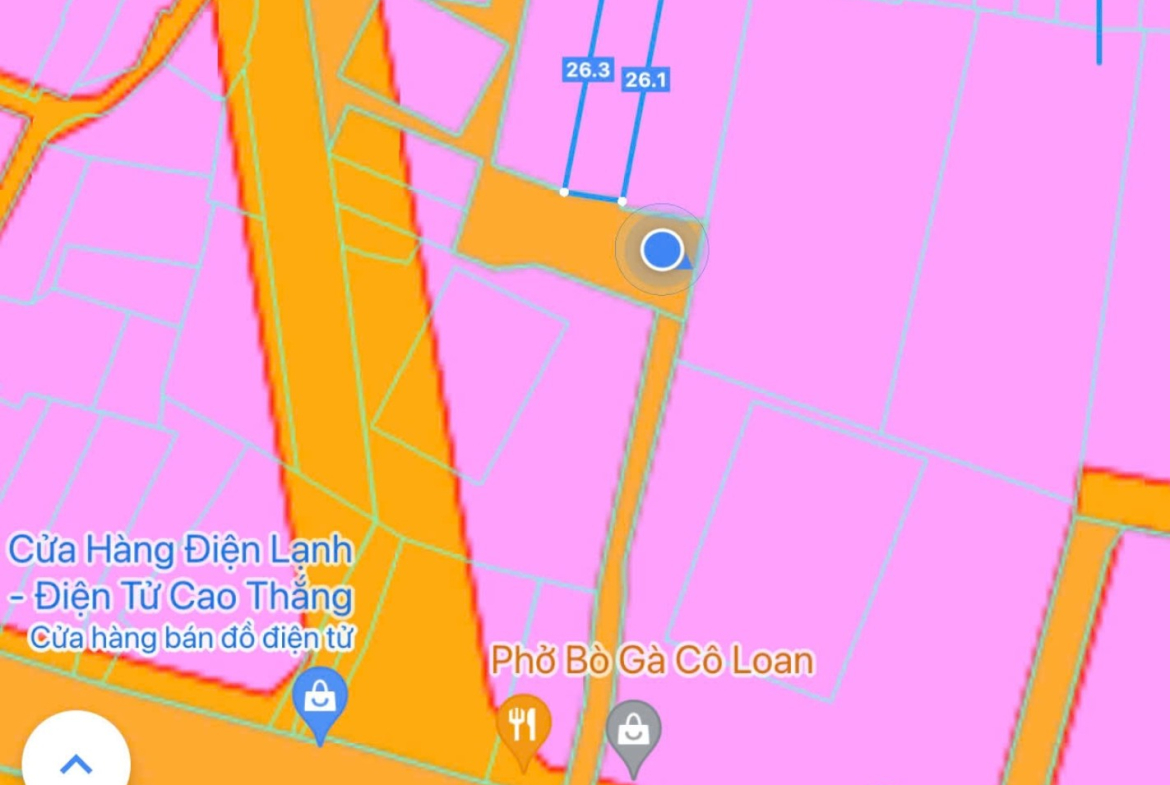
Task: Tap the blue current location dot
Action: (661, 250)
